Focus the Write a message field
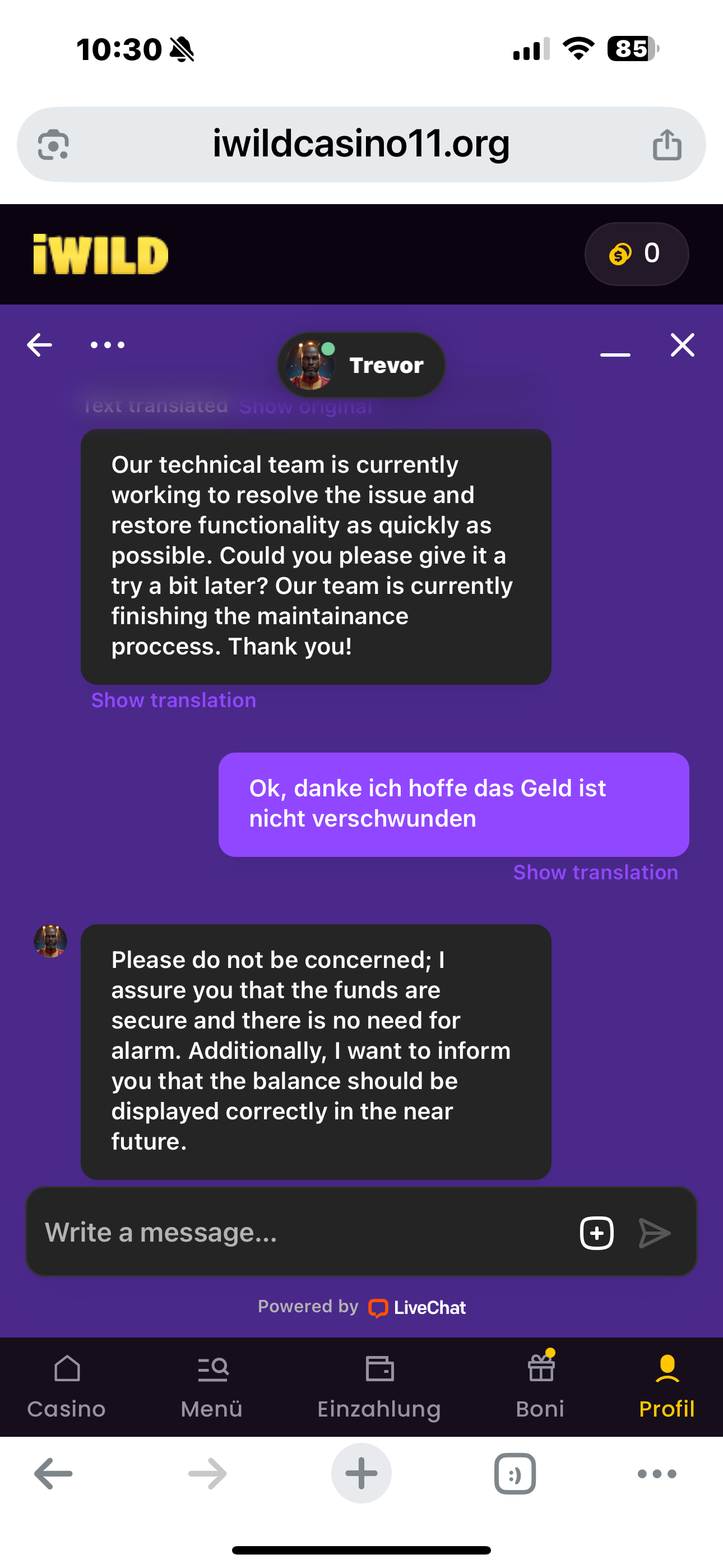The width and height of the screenshot is (723, 1568). coord(298,1233)
